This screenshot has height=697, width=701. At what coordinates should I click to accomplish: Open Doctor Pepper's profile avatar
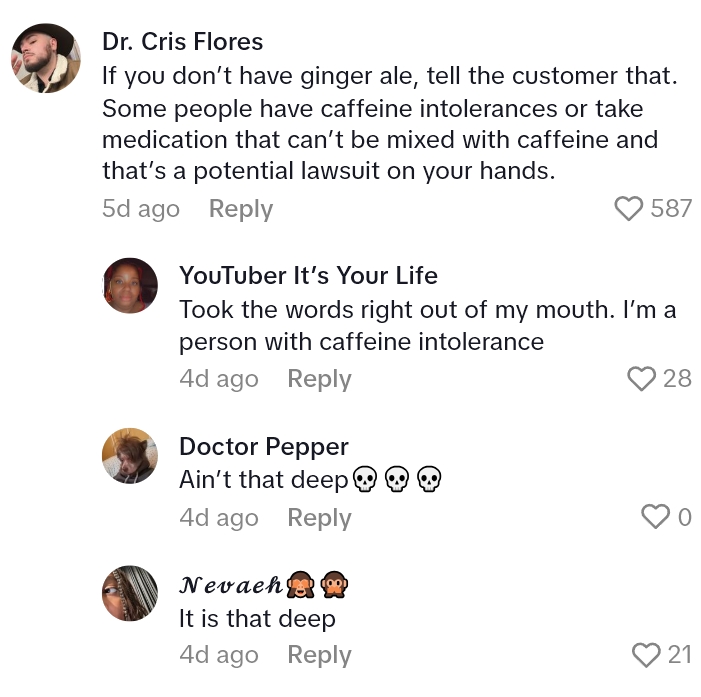130,456
